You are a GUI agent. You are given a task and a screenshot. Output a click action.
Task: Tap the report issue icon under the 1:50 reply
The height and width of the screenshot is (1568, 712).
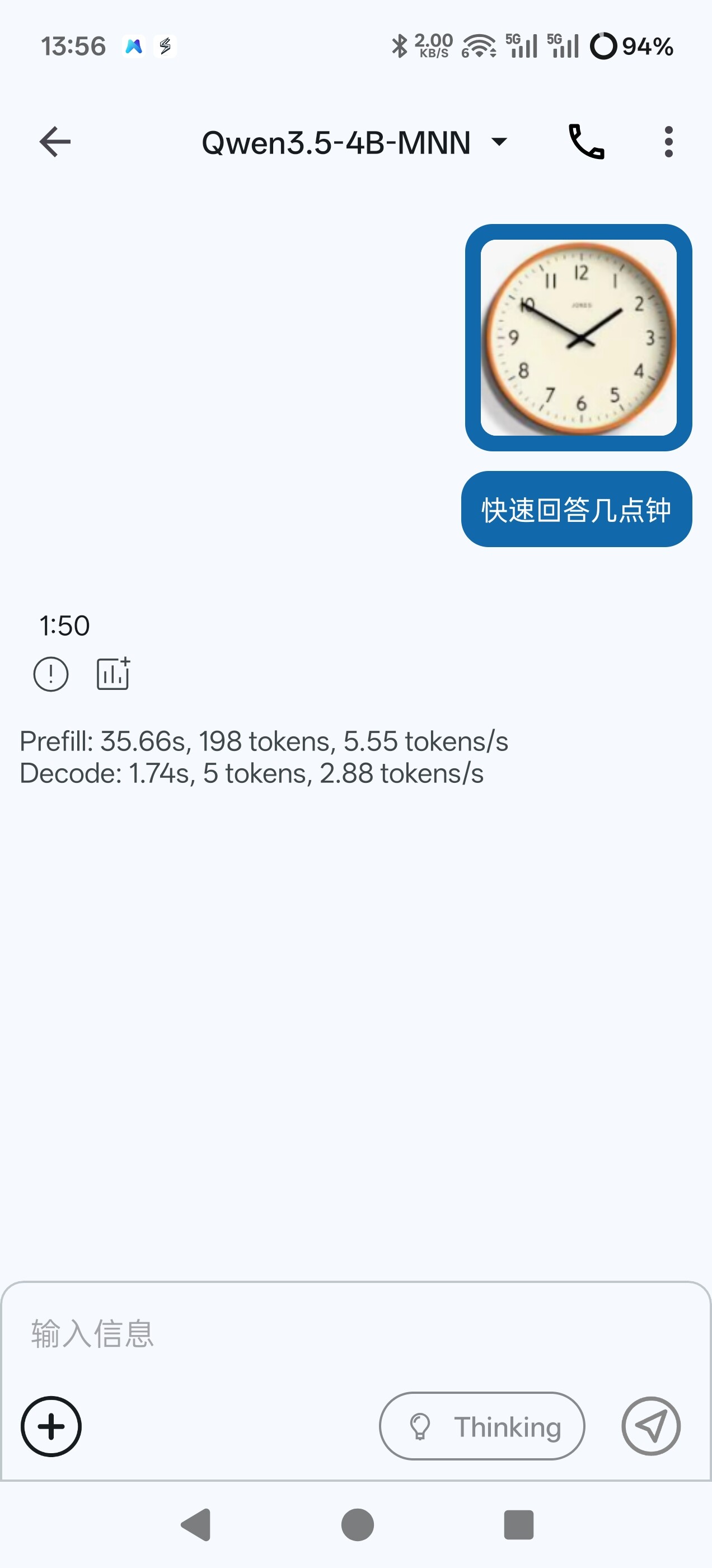tap(50, 674)
